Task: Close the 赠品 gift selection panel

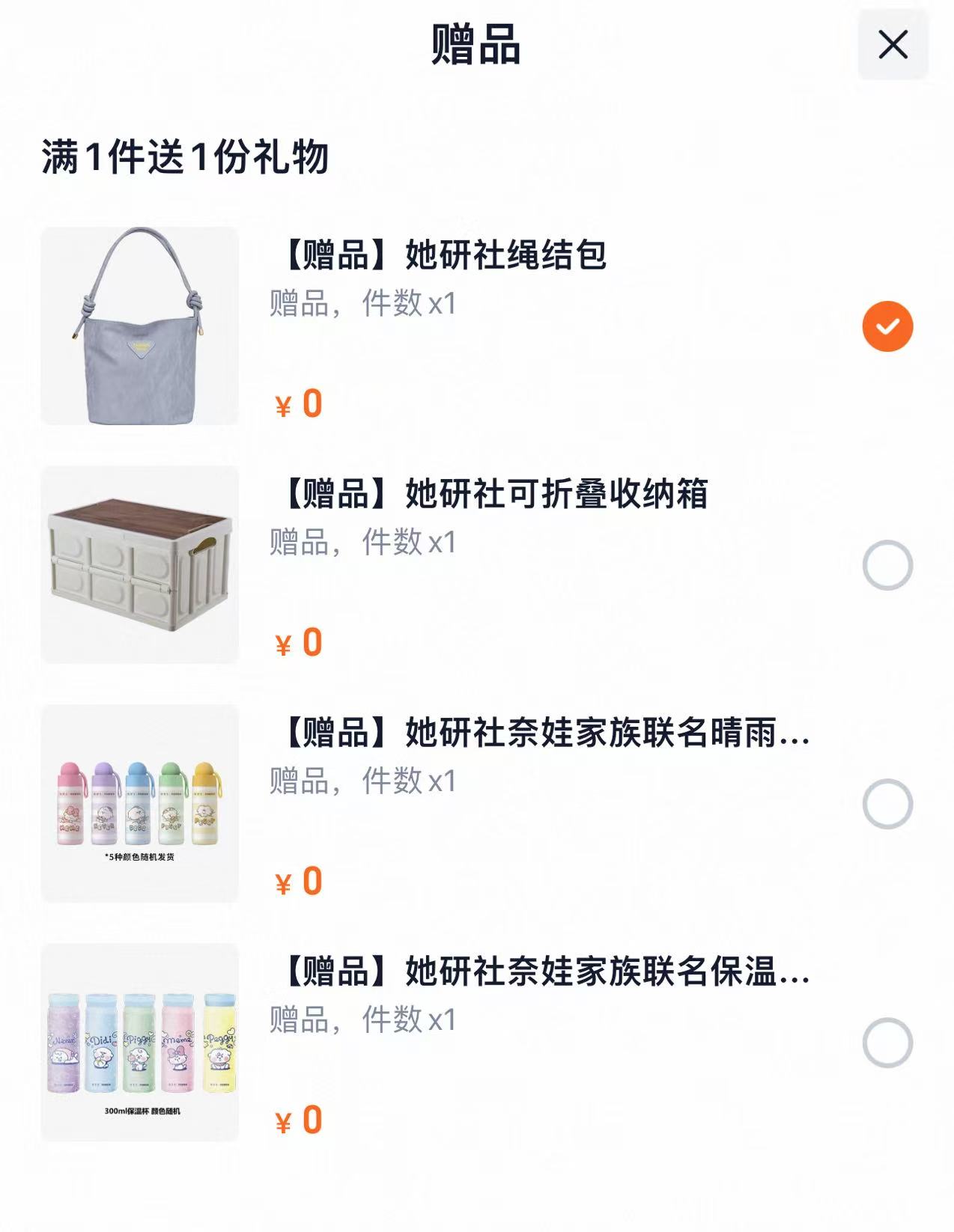Action: coord(893,46)
